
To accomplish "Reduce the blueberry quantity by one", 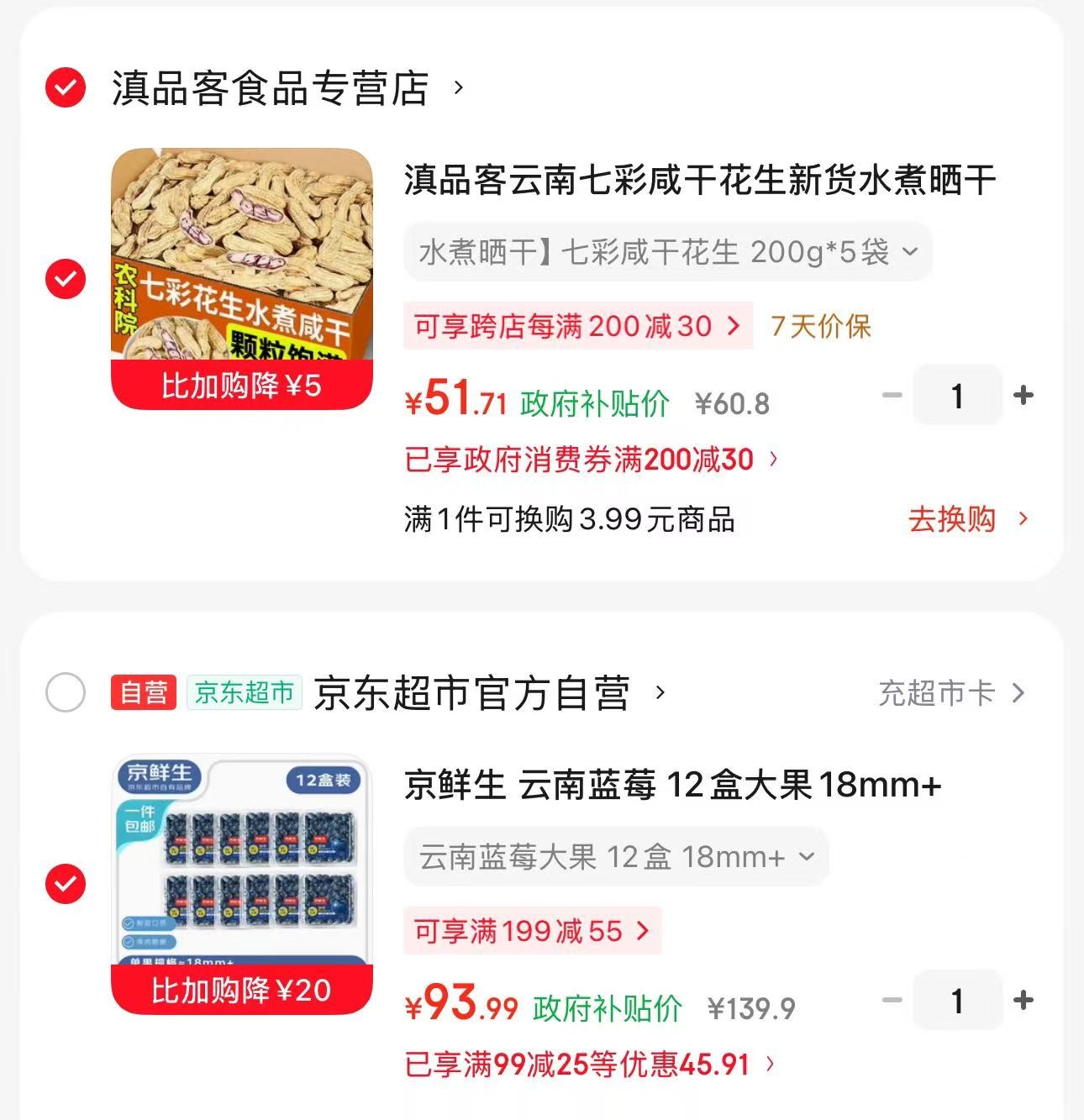I will tap(892, 1000).
